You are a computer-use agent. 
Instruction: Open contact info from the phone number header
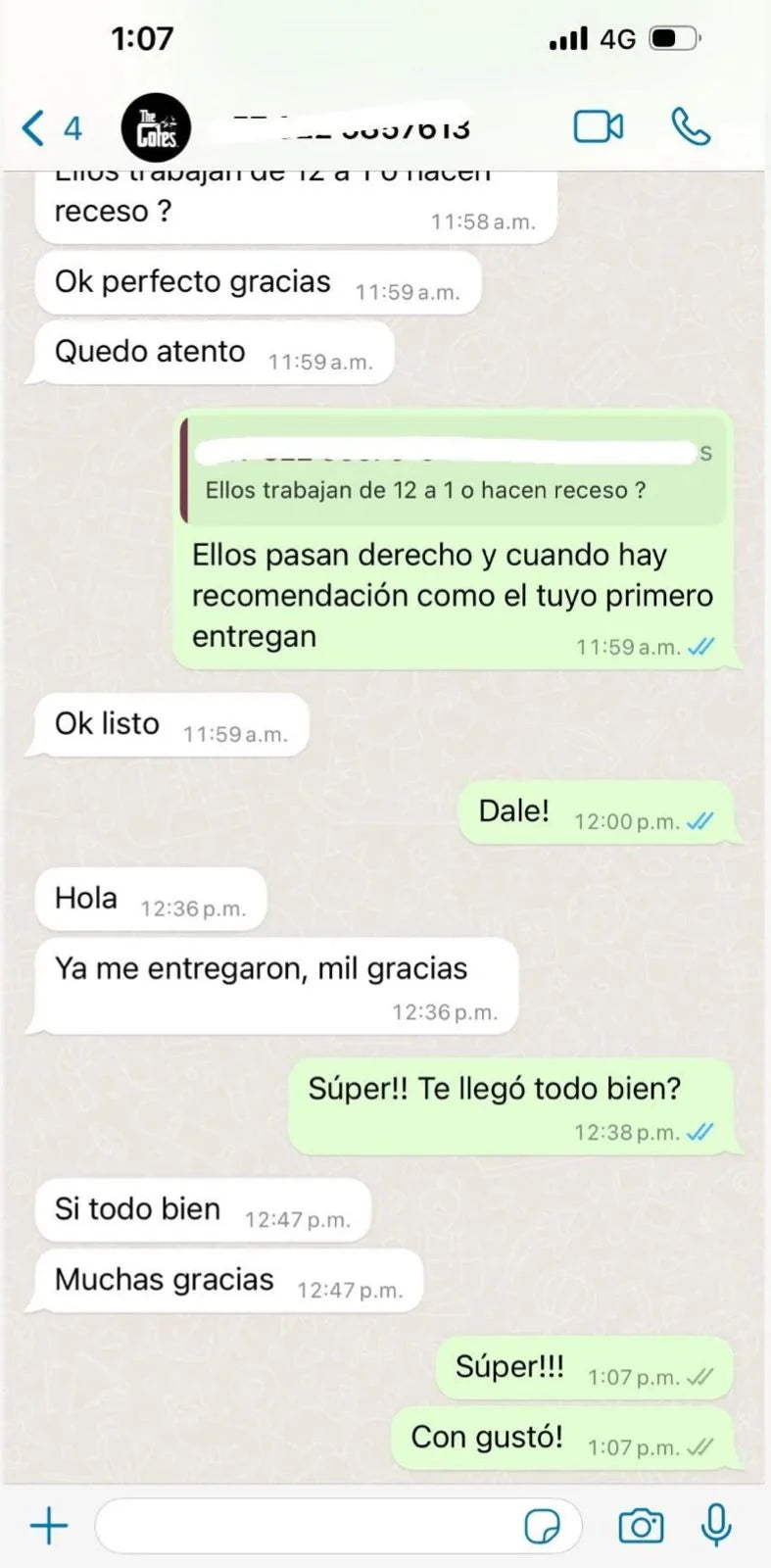pyautogui.click(x=353, y=127)
